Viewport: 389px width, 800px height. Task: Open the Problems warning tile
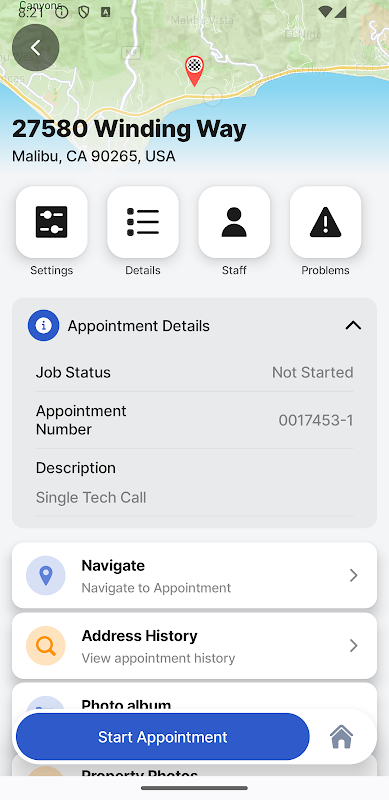pos(326,222)
